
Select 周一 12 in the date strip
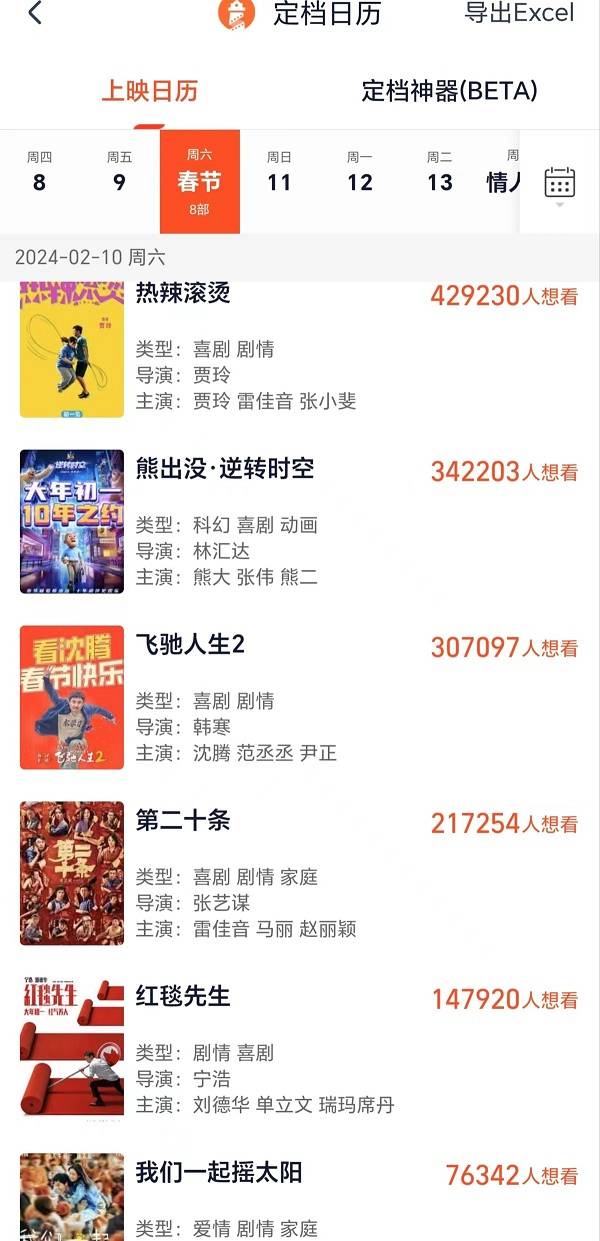click(360, 173)
